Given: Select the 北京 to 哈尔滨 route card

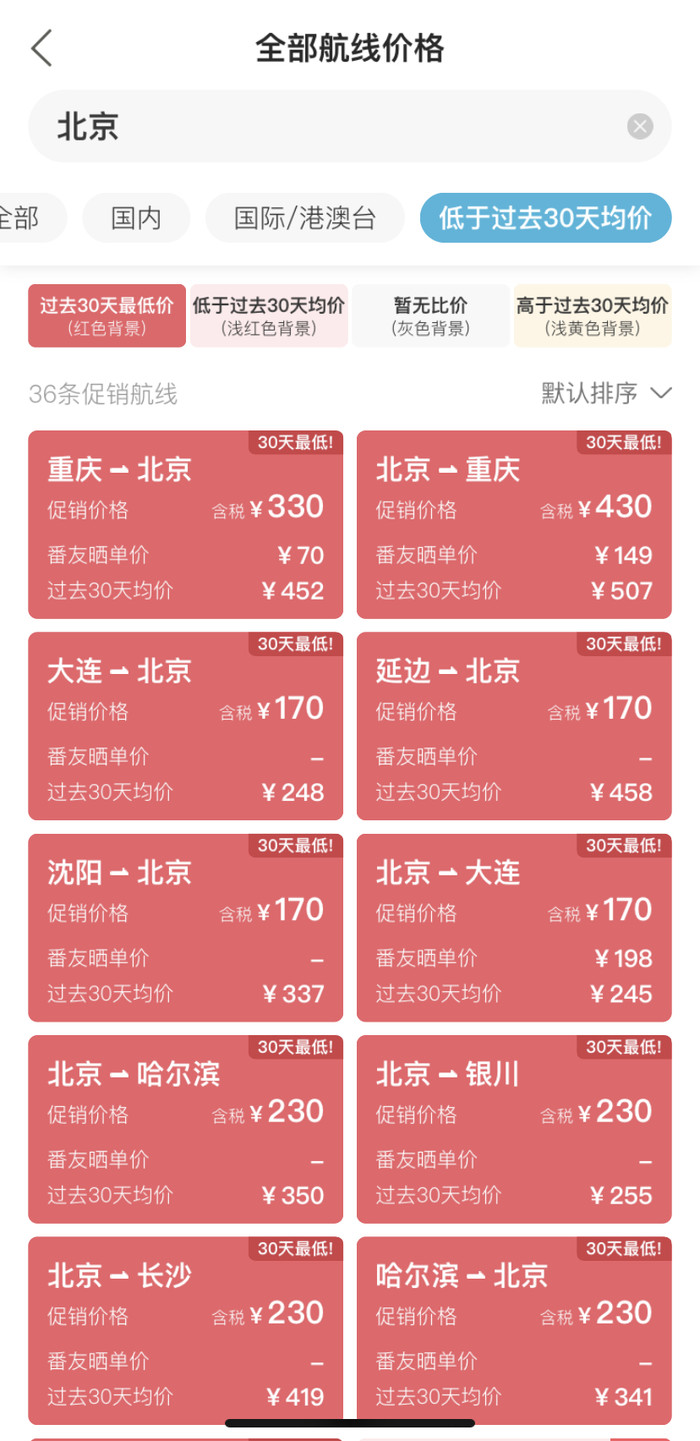Looking at the screenshot, I should [185, 1129].
